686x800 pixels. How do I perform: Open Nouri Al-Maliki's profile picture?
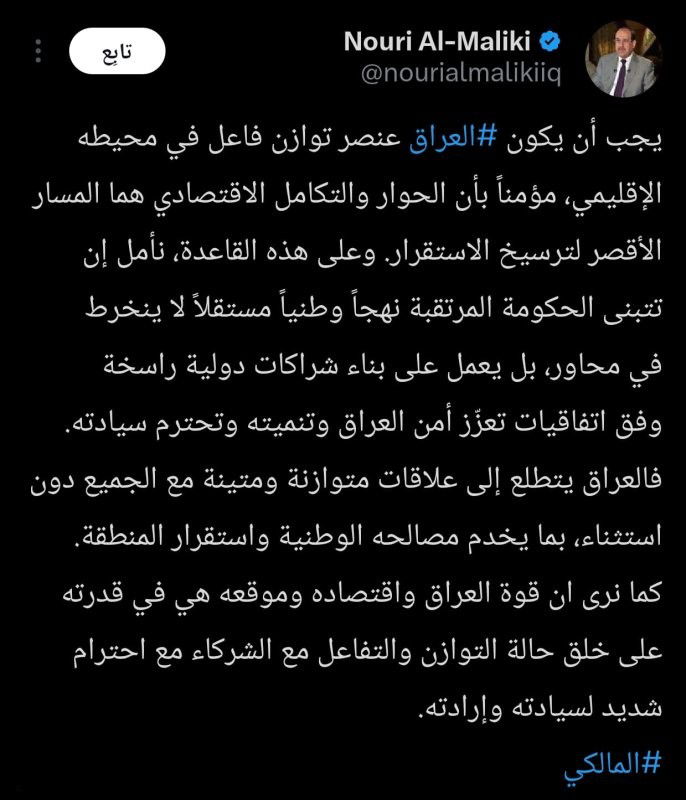click(x=621, y=58)
